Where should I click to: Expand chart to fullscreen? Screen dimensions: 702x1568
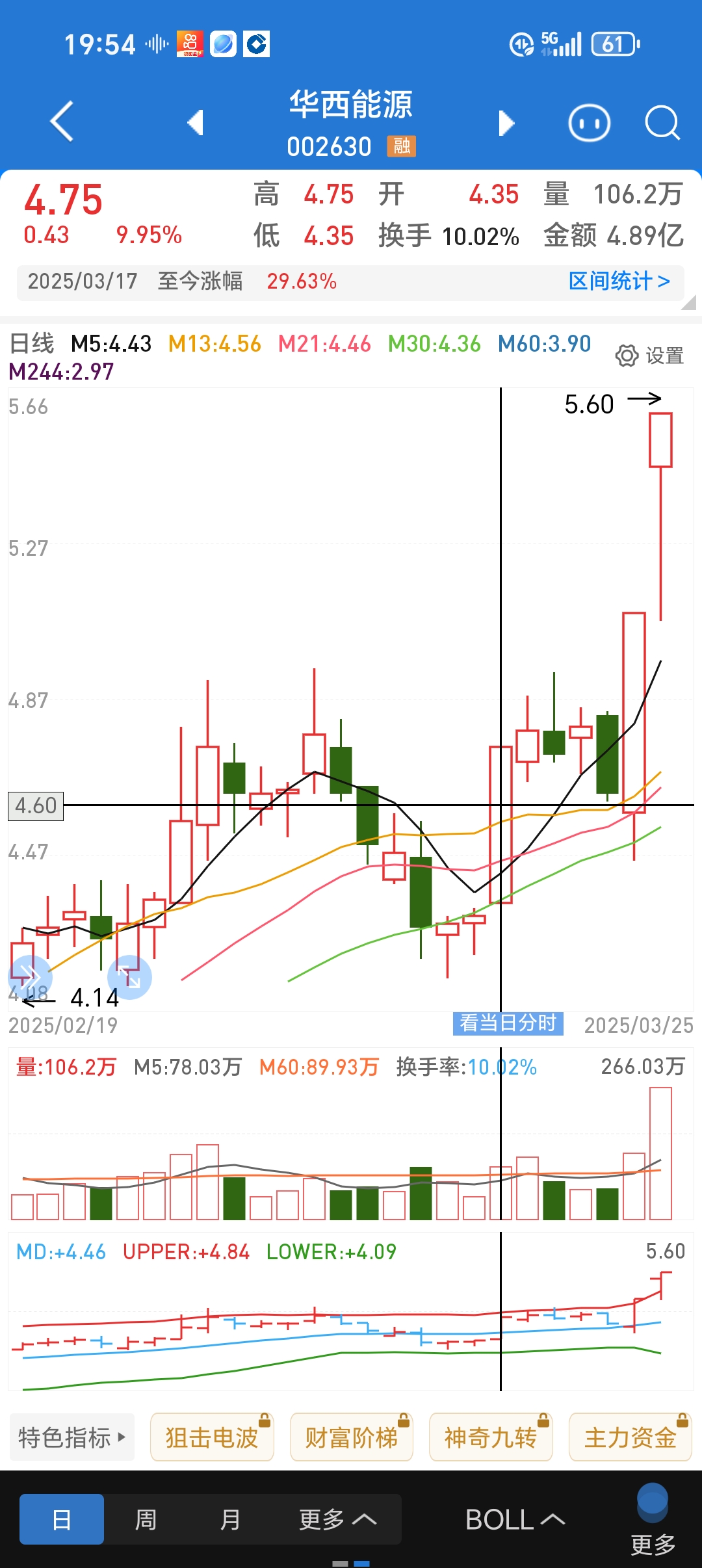click(x=130, y=977)
